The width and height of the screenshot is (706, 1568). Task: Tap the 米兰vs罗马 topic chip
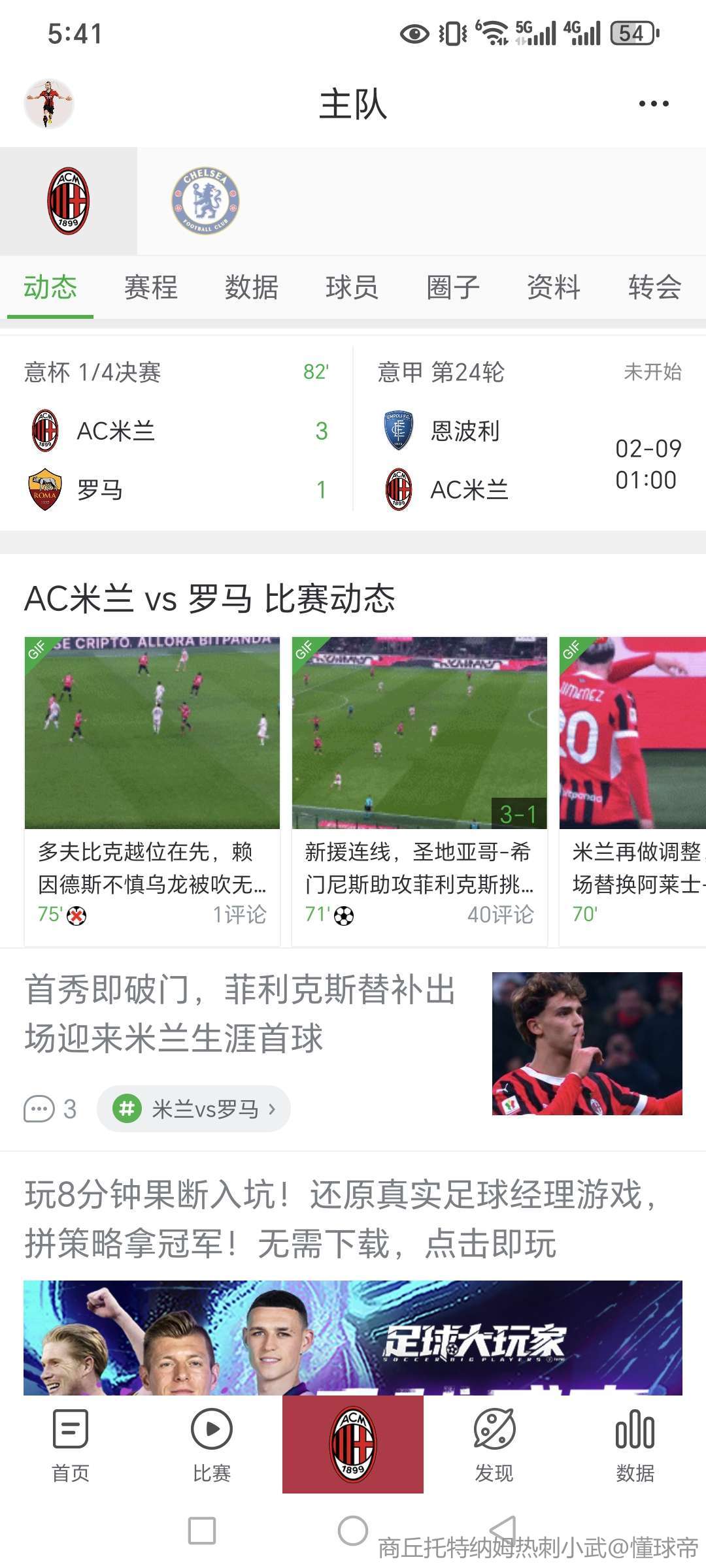[x=194, y=1109]
